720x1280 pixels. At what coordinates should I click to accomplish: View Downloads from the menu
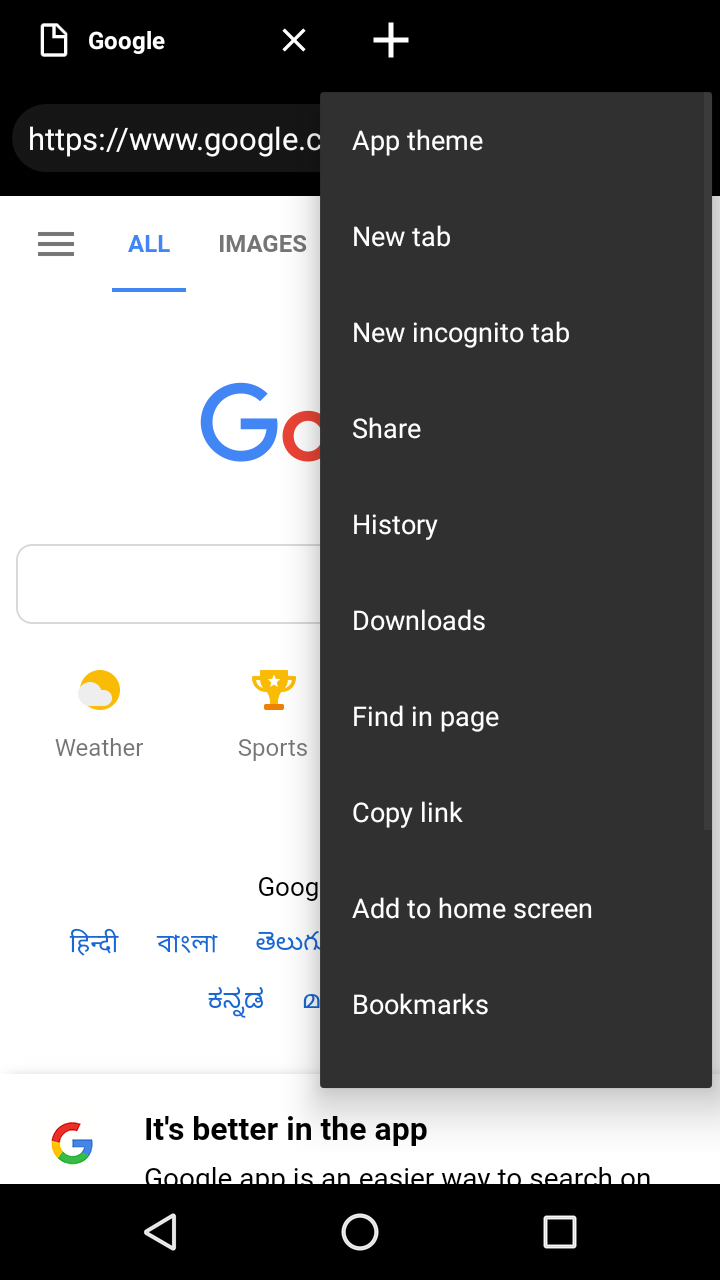click(418, 621)
